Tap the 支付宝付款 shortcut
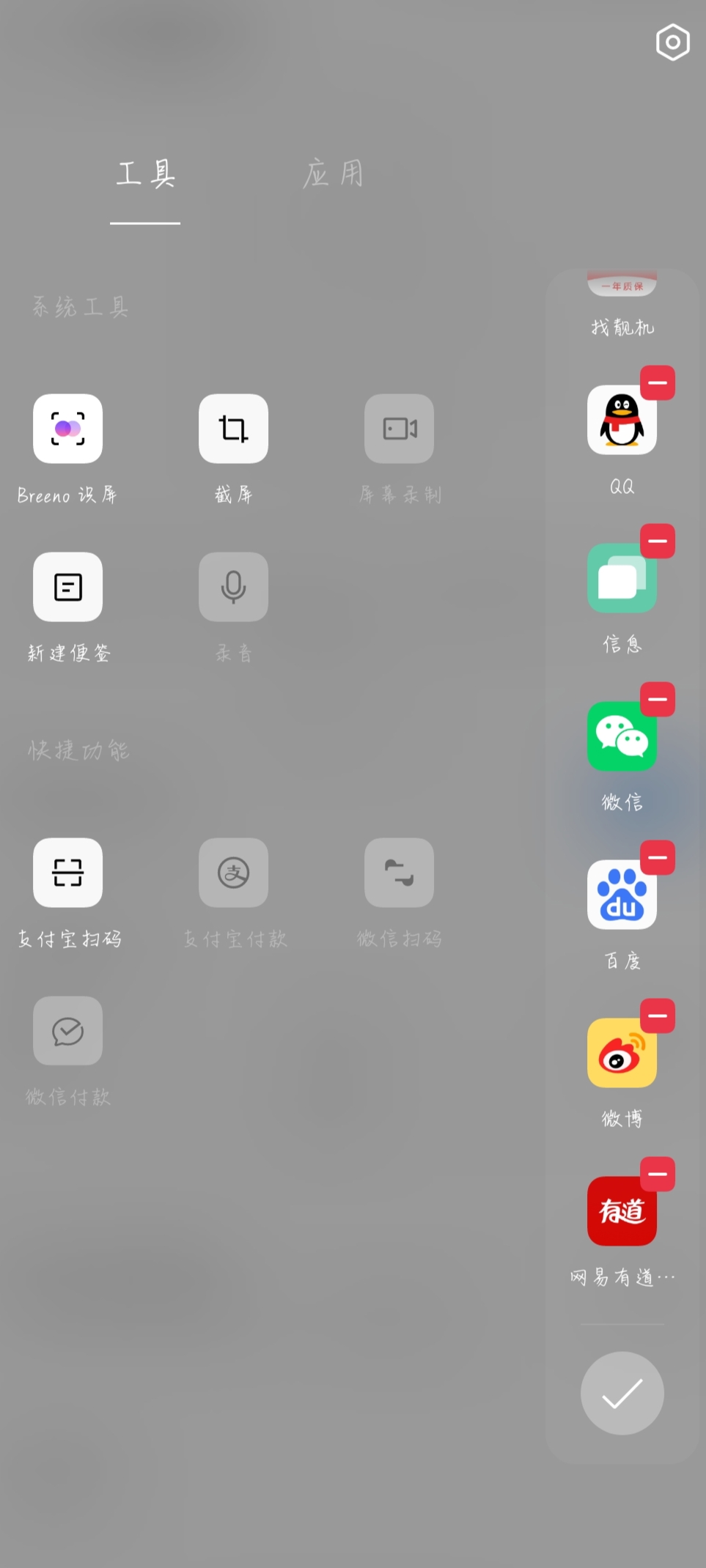The image size is (706, 1568). (233, 873)
